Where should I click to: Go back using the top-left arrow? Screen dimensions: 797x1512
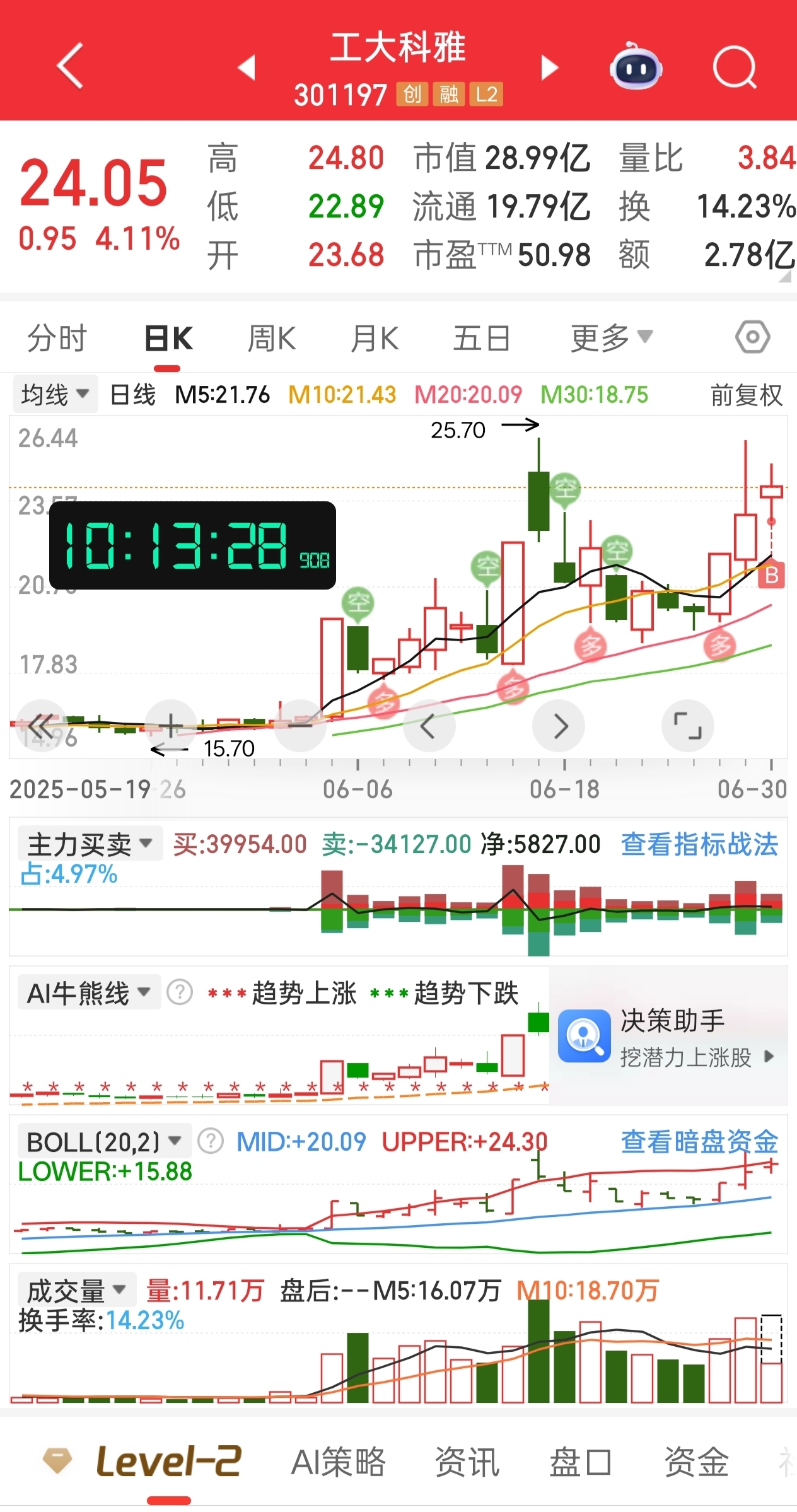(70, 66)
